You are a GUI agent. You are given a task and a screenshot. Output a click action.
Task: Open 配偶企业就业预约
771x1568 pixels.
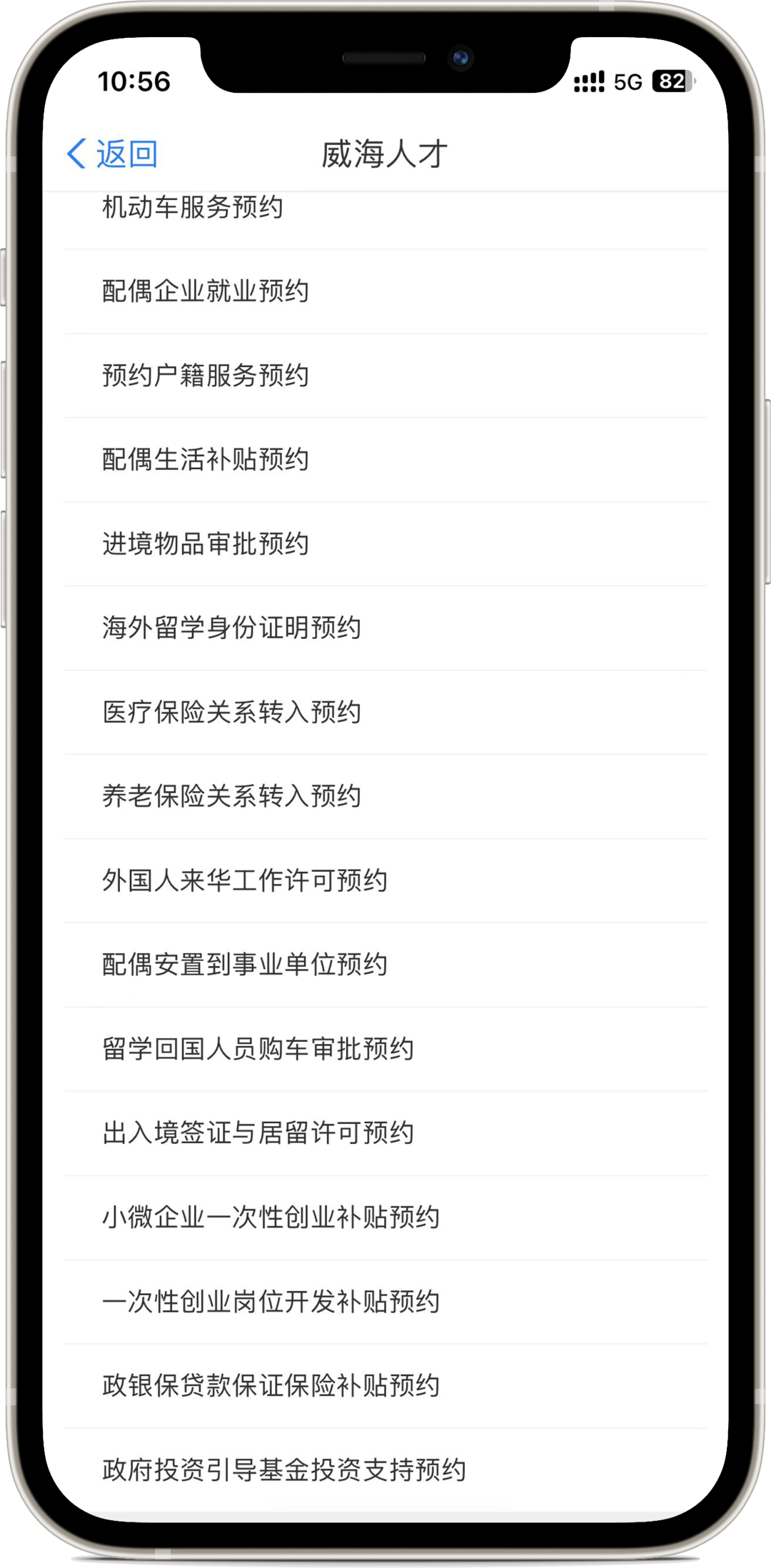click(385, 291)
